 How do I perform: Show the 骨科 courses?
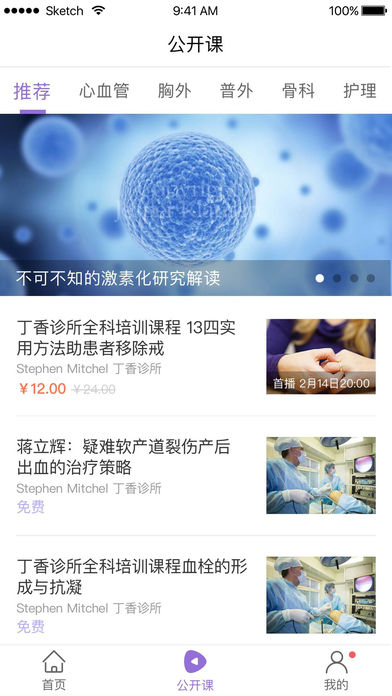point(298,91)
